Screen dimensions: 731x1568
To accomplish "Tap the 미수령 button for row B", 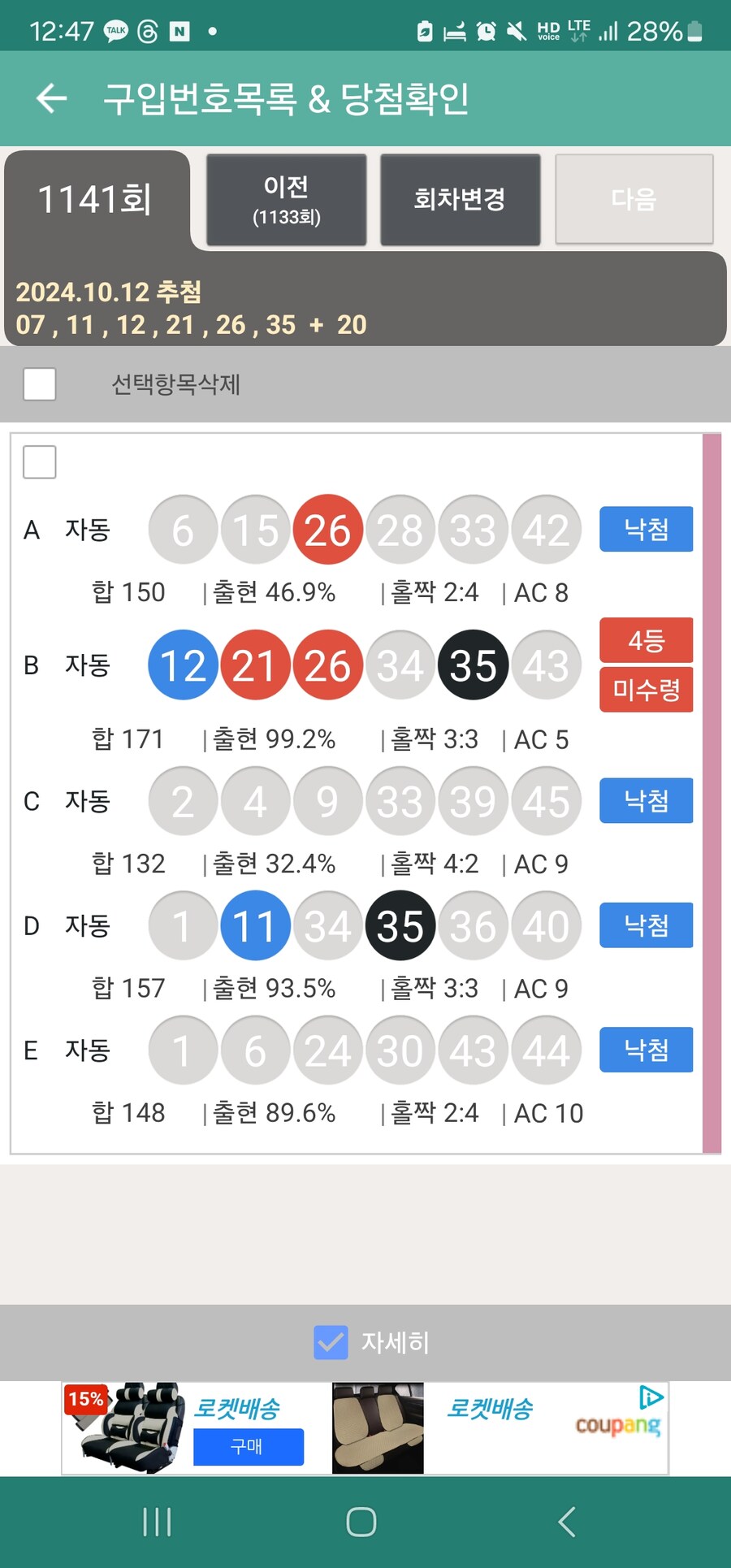I will click(646, 690).
